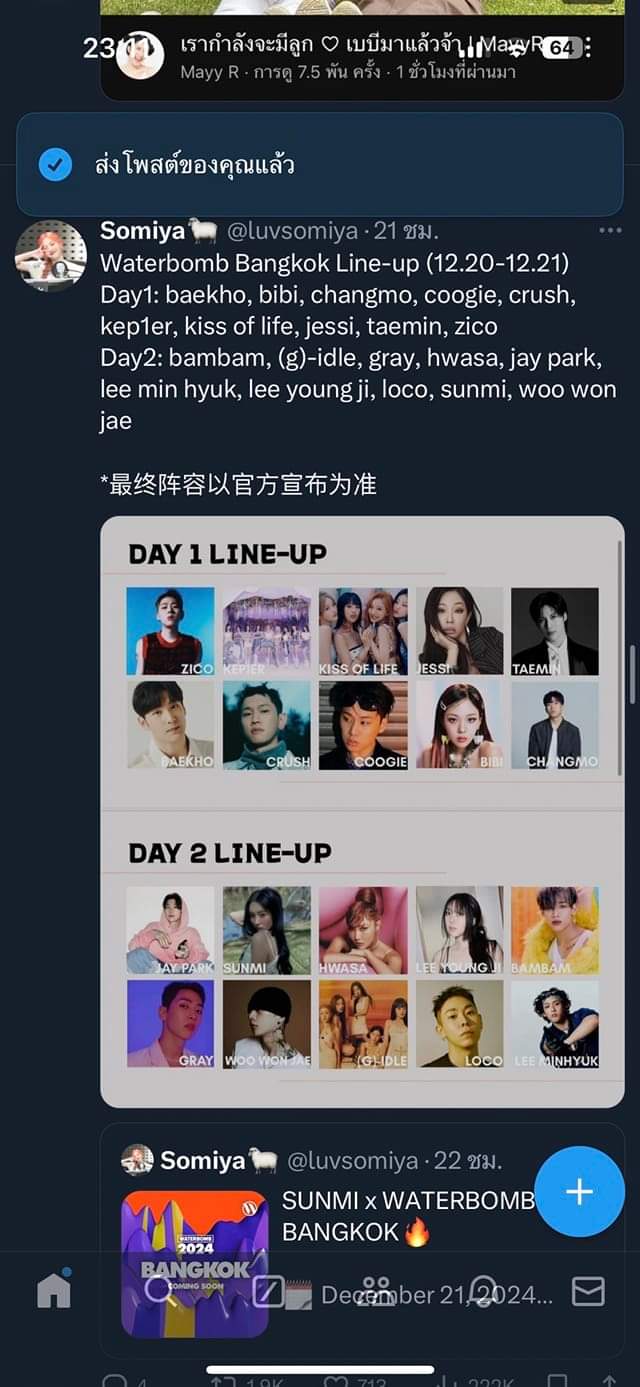
Task: Open the three-dot menu on Mayy R video
Action: (587, 47)
